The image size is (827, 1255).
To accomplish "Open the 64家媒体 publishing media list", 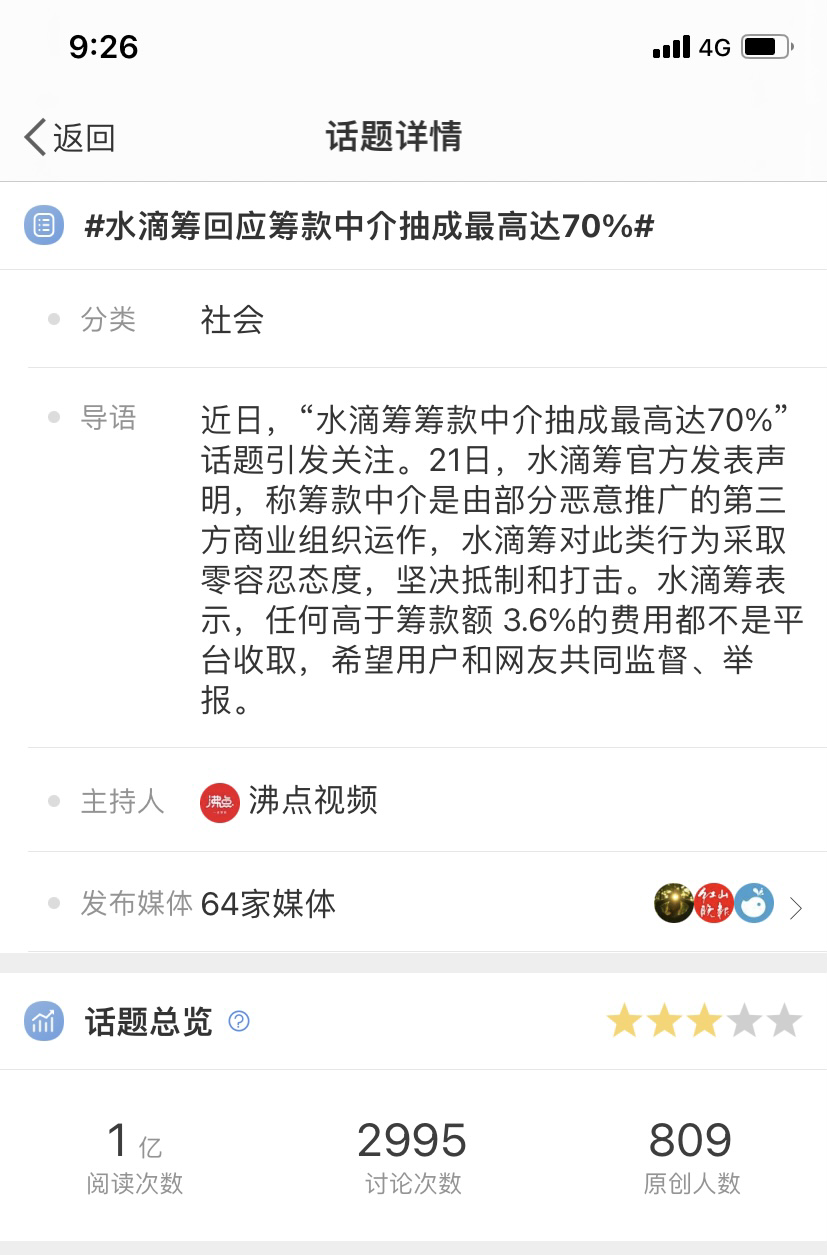I will click(268, 904).
